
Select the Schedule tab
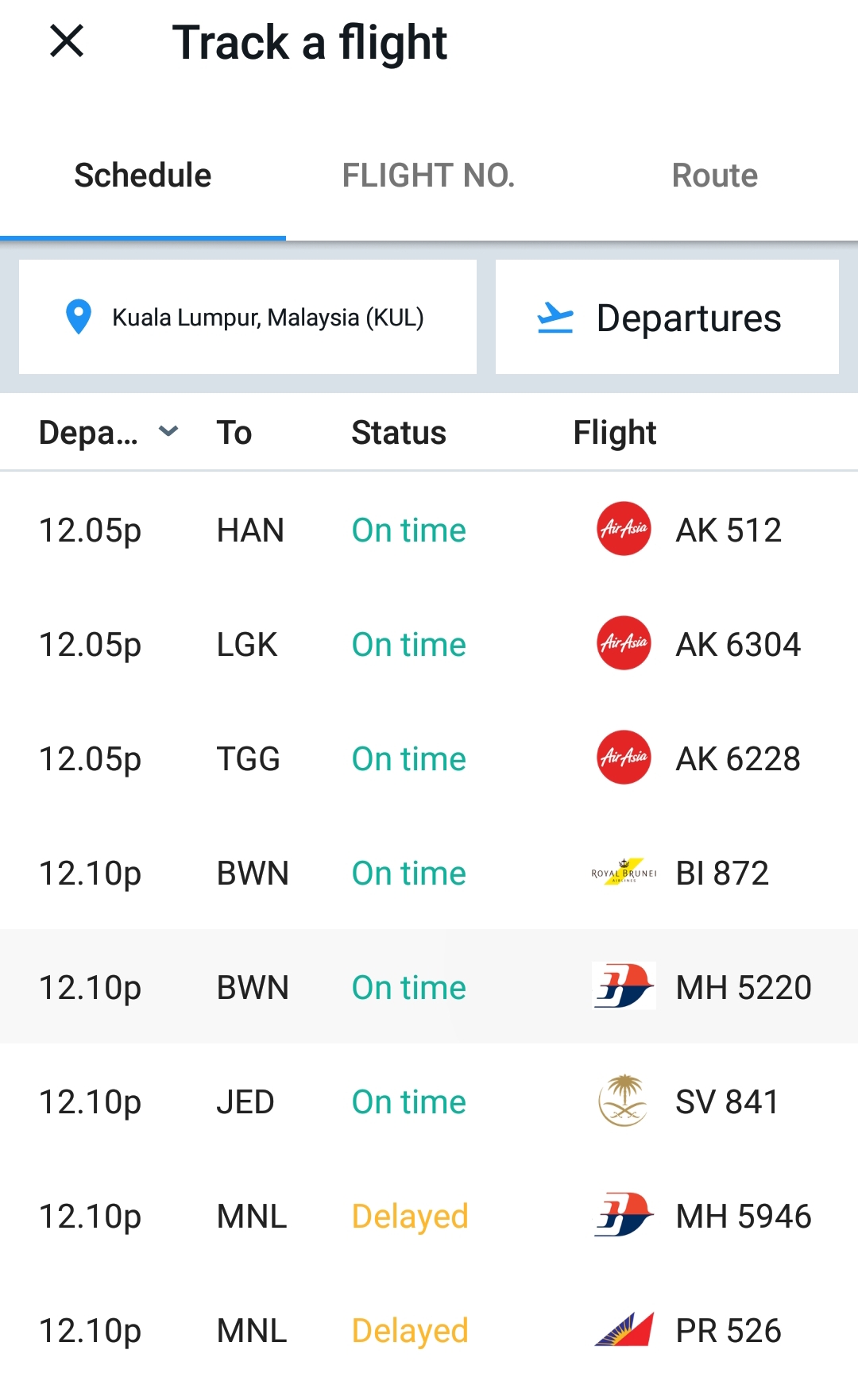(143, 175)
